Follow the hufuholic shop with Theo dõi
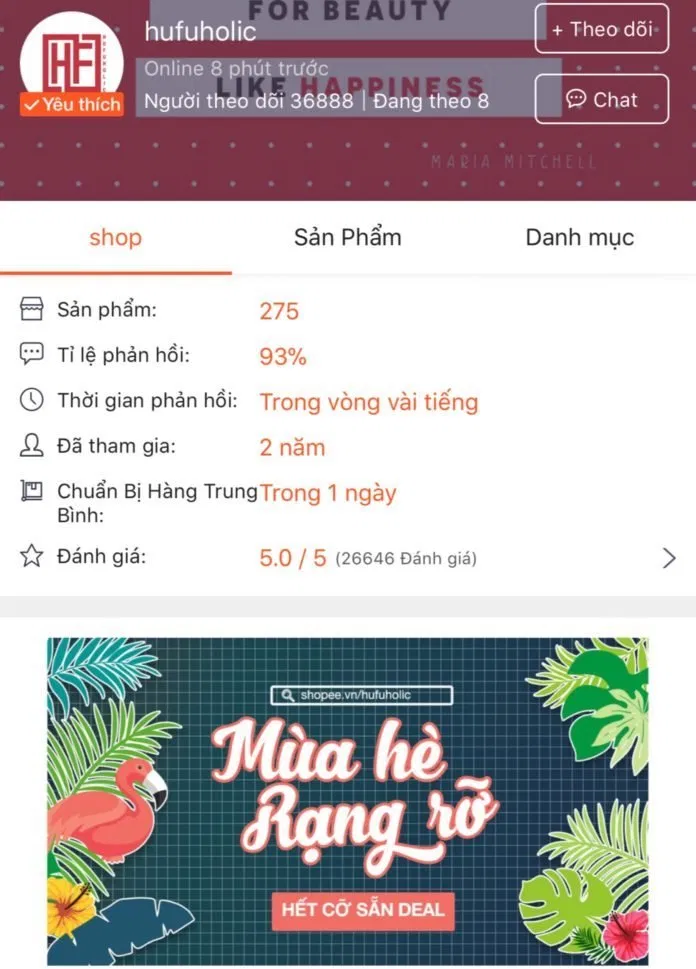The height and width of the screenshot is (969, 696). [601, 29]
